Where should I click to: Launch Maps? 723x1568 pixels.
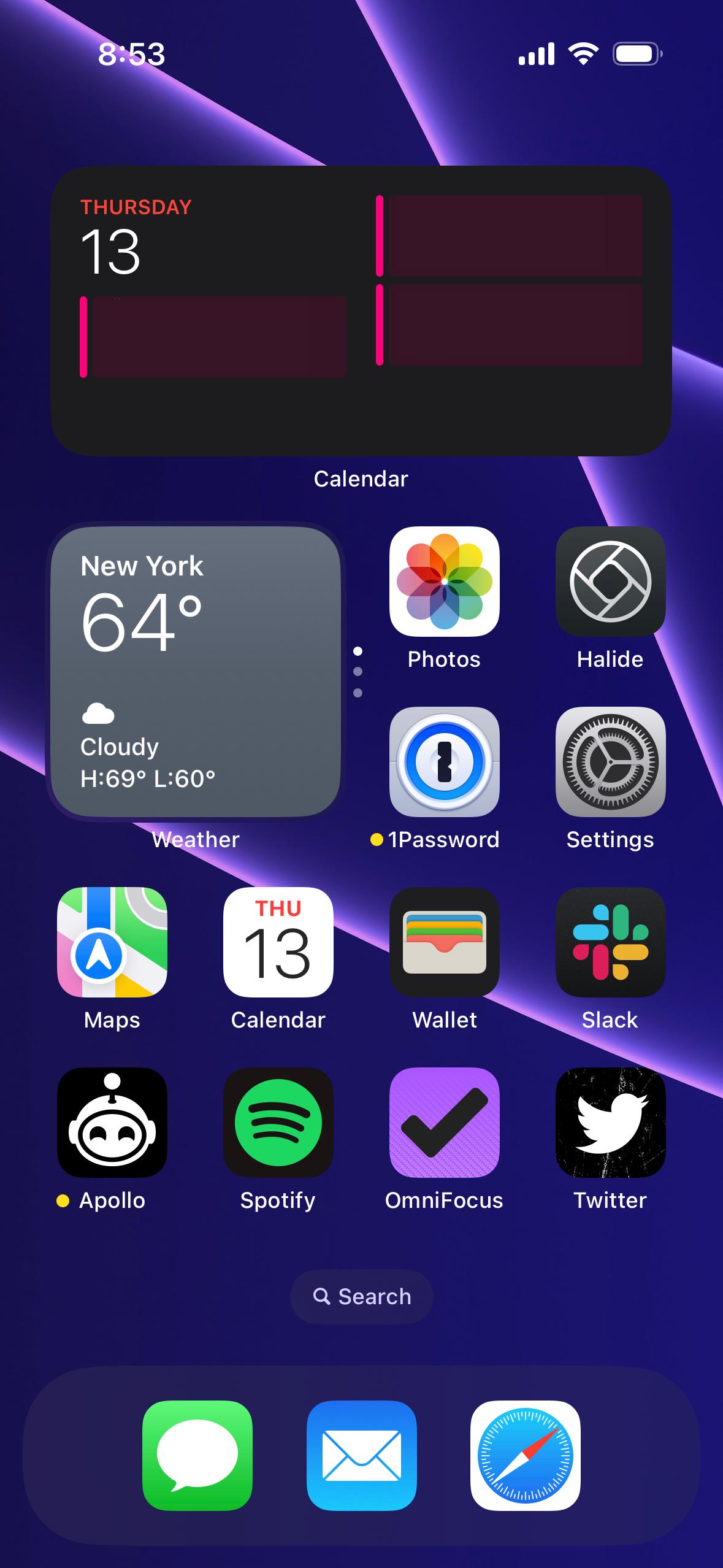point(112,942)
